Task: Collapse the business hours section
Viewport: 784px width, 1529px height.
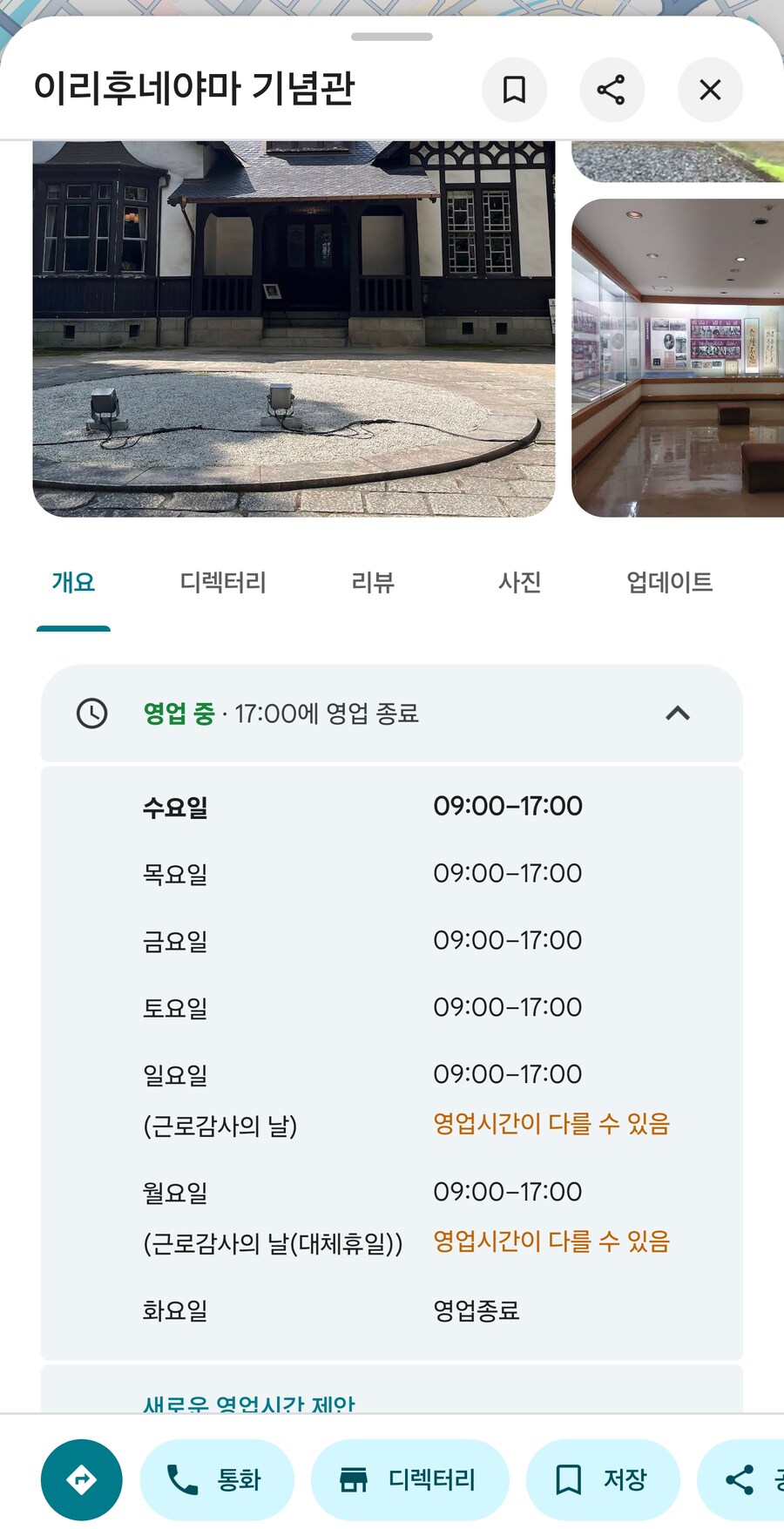Action: pos(679,714)
